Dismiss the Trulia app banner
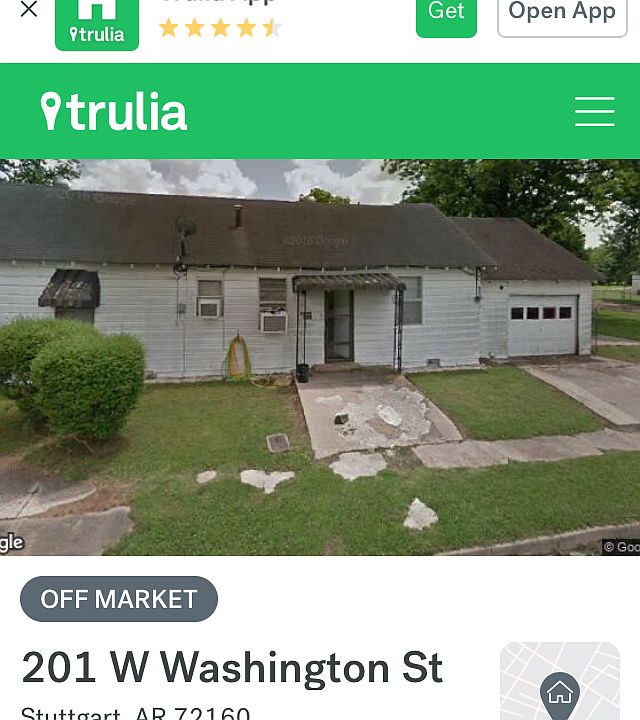This screenshot has width=640, height=720. click(x=29, y=10)
